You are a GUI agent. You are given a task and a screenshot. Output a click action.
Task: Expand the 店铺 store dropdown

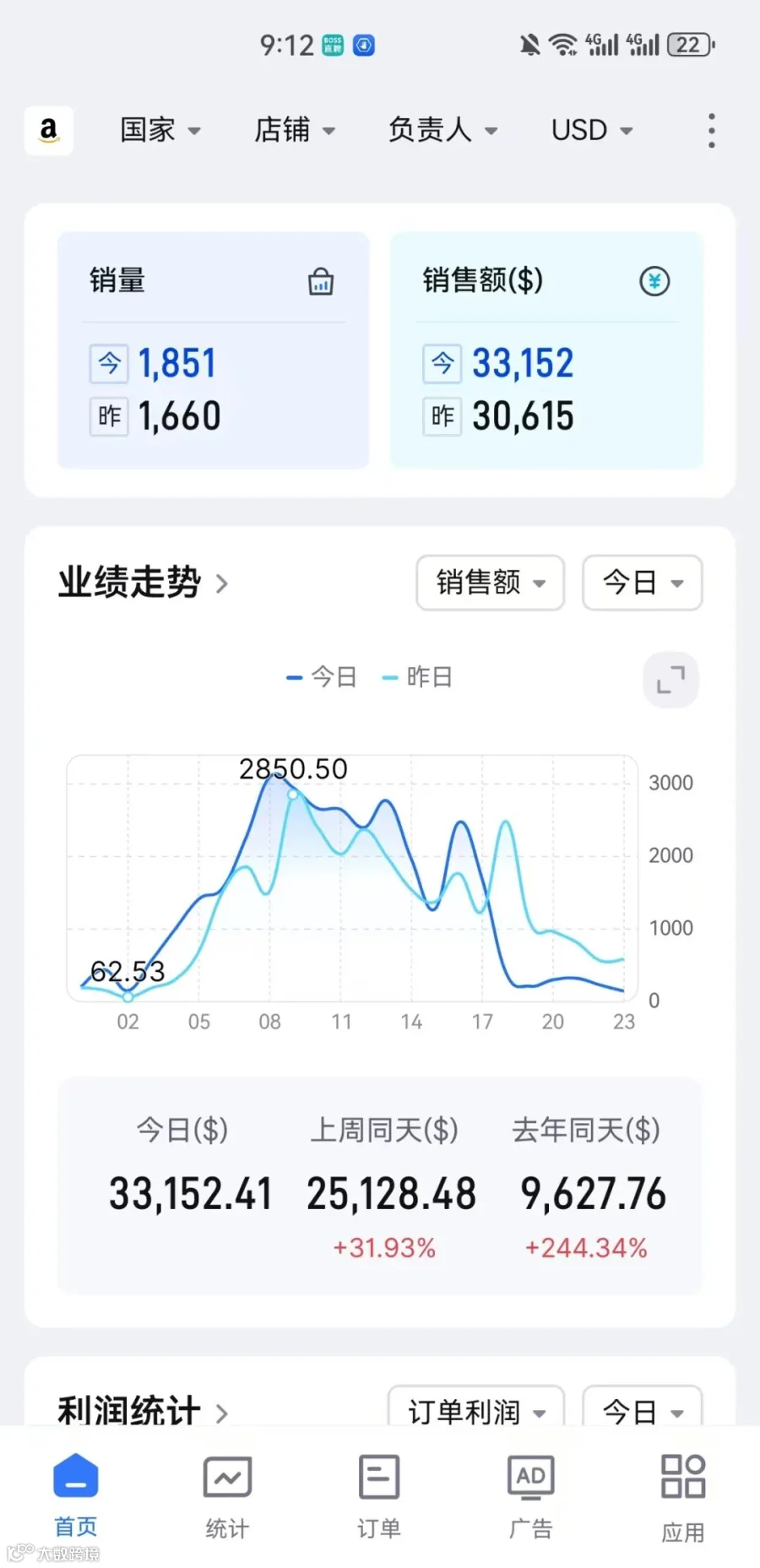(295, 130)
